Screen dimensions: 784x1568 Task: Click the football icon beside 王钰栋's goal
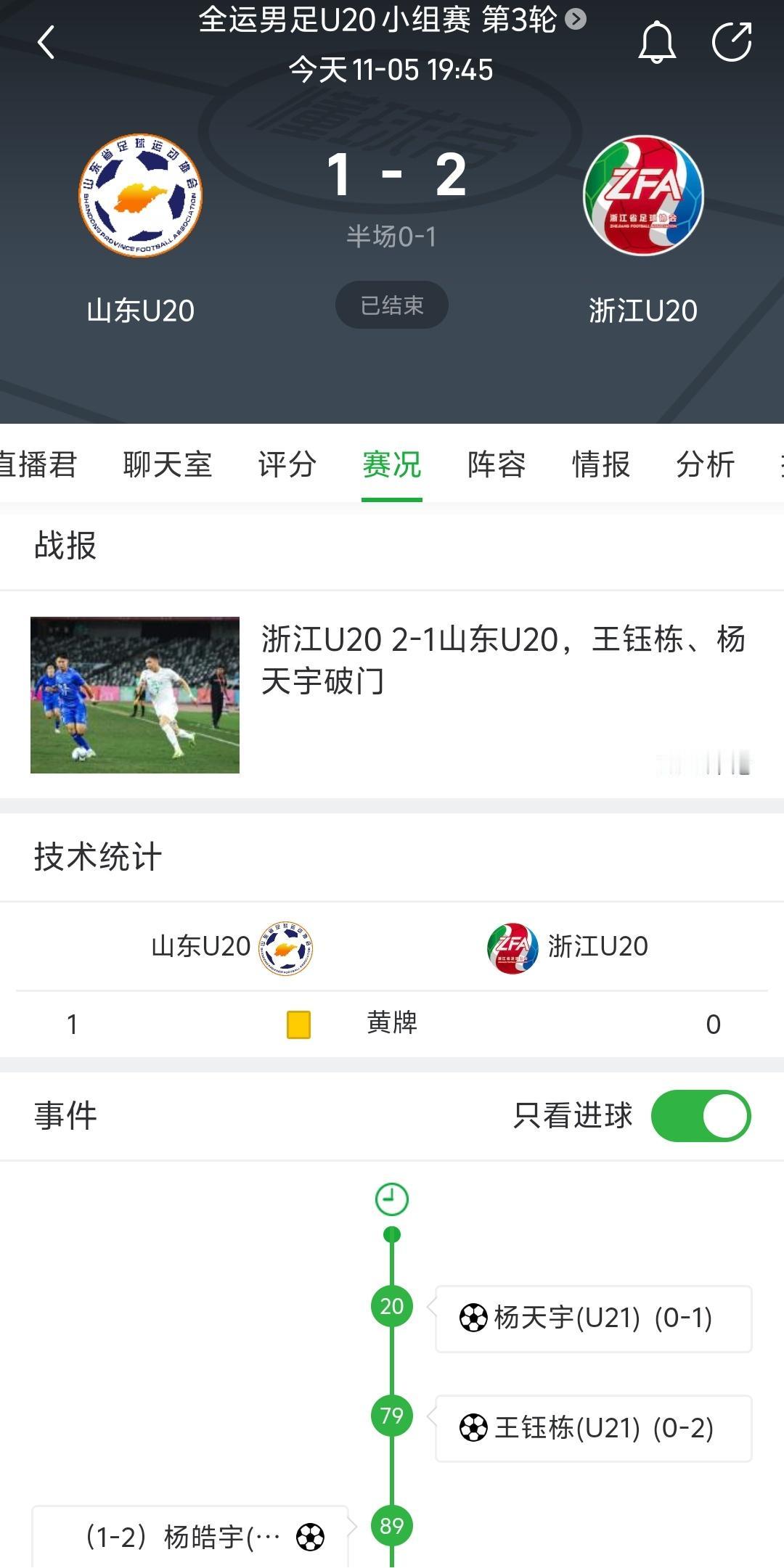point(475,1428)
